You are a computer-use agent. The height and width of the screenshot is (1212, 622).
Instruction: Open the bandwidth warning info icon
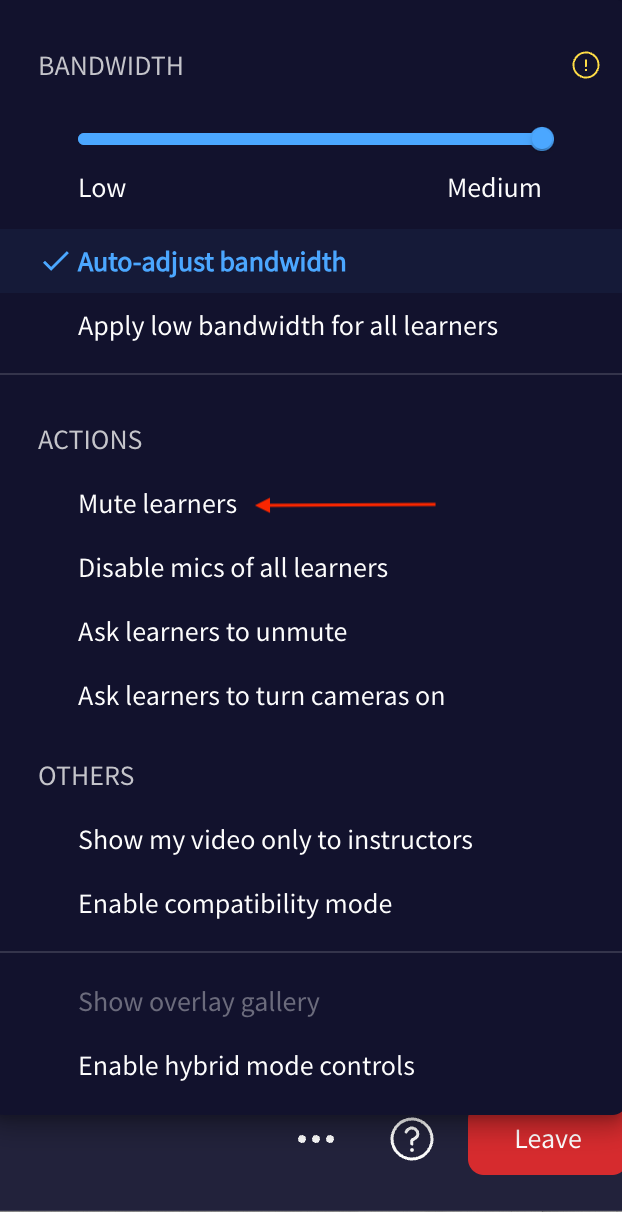(585, 66)
